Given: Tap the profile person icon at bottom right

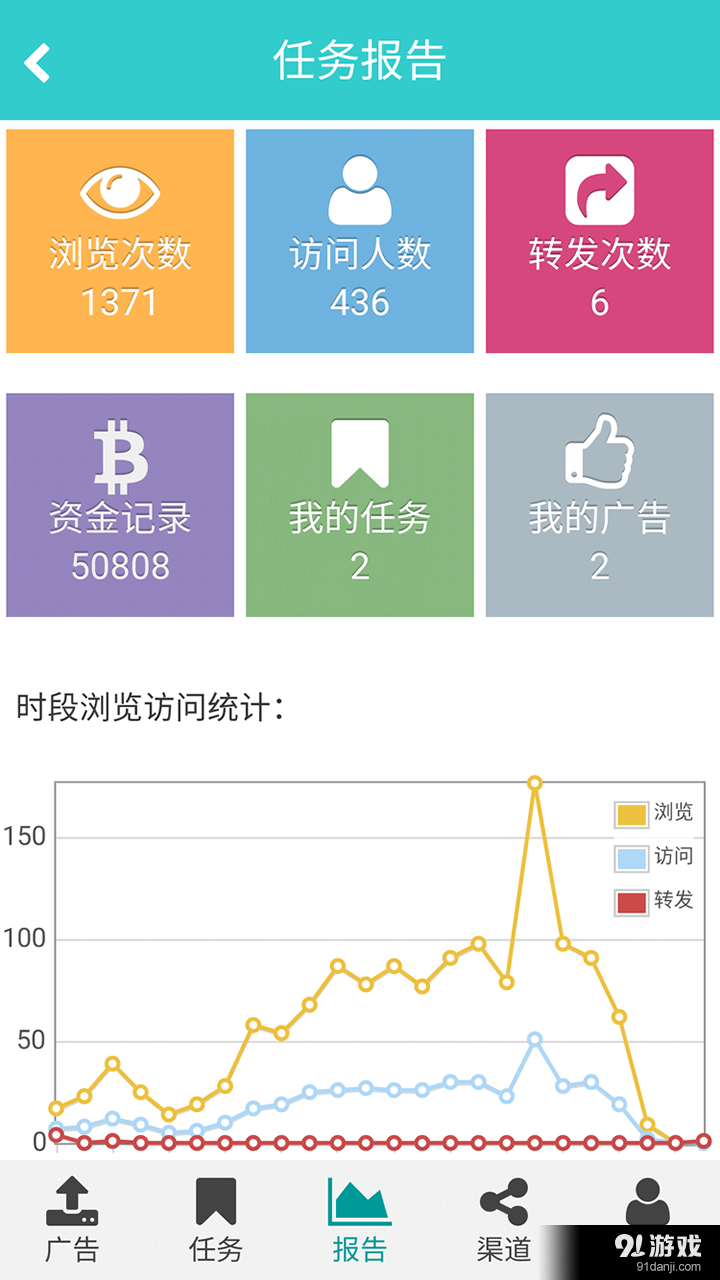Looking at the screenshot, I should [x=649, y=1198].
